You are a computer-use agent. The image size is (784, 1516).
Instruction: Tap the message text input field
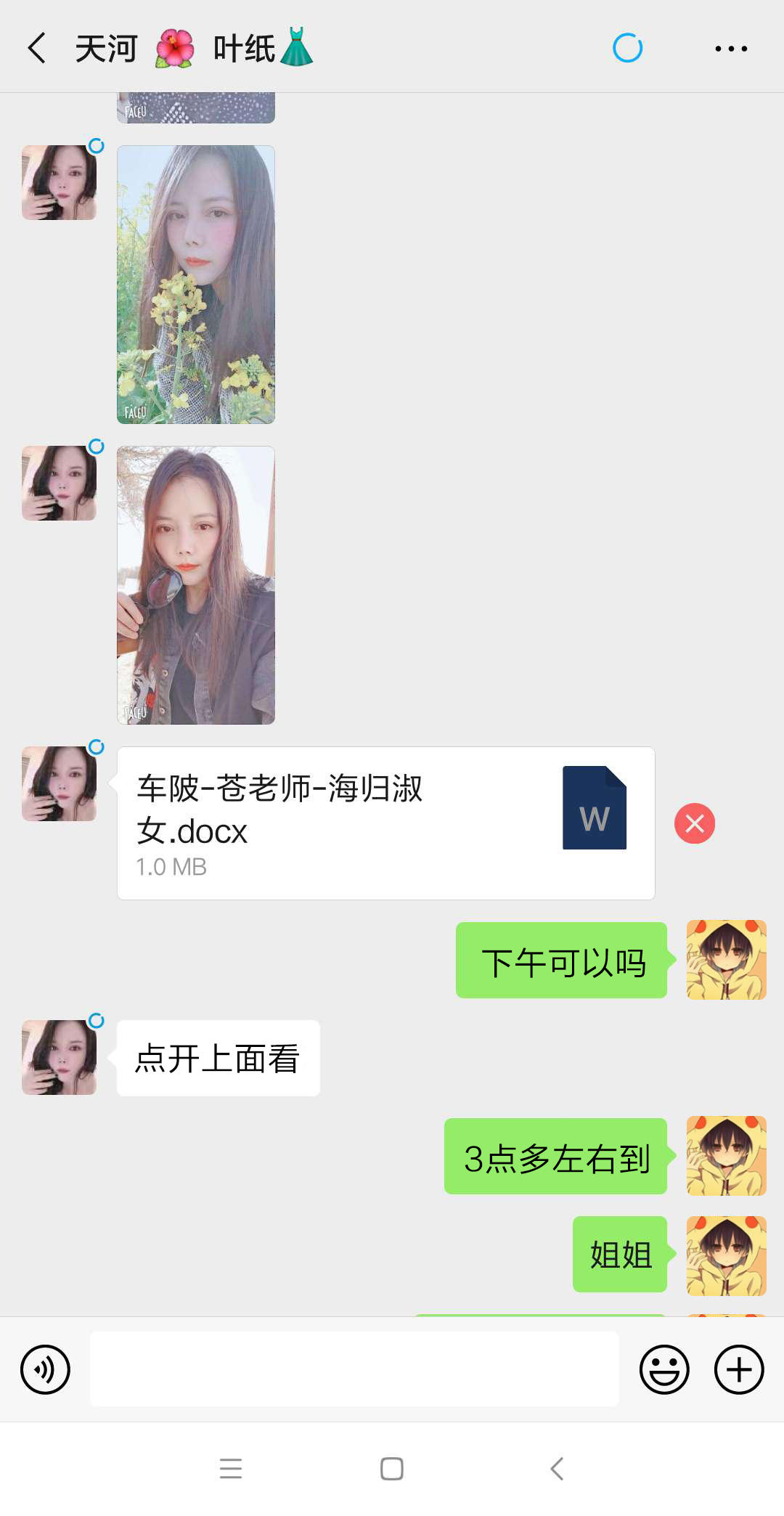point(354,1370)
